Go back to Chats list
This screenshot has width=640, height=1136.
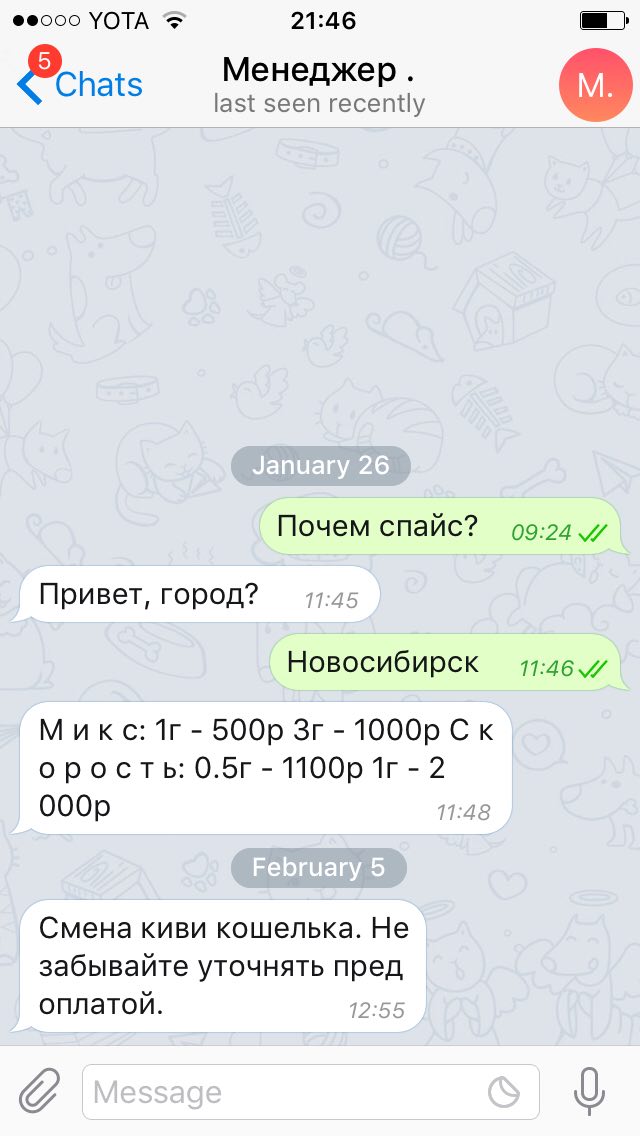80,85
